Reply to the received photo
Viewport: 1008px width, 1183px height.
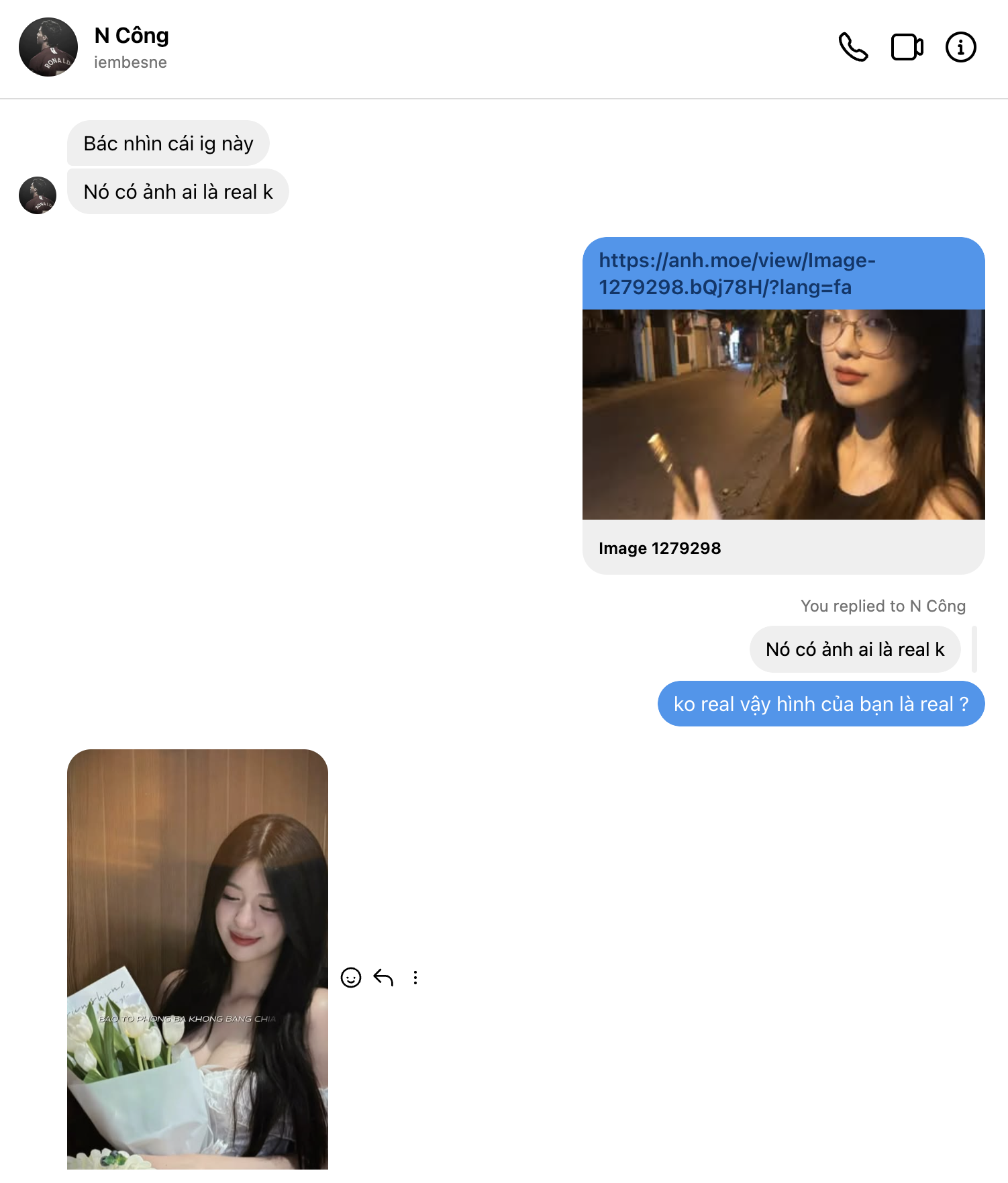click(383, 978)
